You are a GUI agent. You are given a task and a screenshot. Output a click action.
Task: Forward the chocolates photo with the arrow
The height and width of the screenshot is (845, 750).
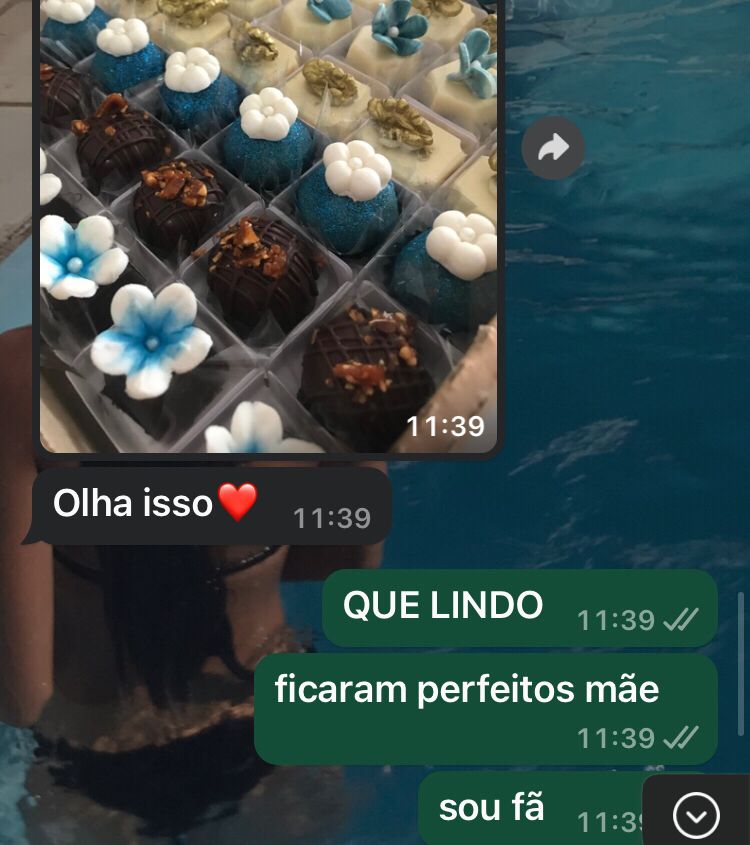[x=553, y=149]
